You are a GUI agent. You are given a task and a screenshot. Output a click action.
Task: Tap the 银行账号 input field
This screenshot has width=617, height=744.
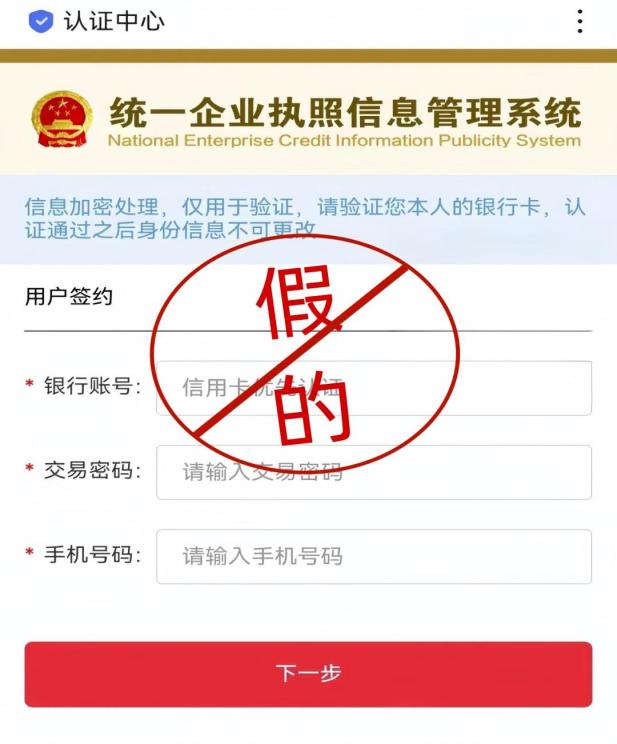tap(373, 387)
